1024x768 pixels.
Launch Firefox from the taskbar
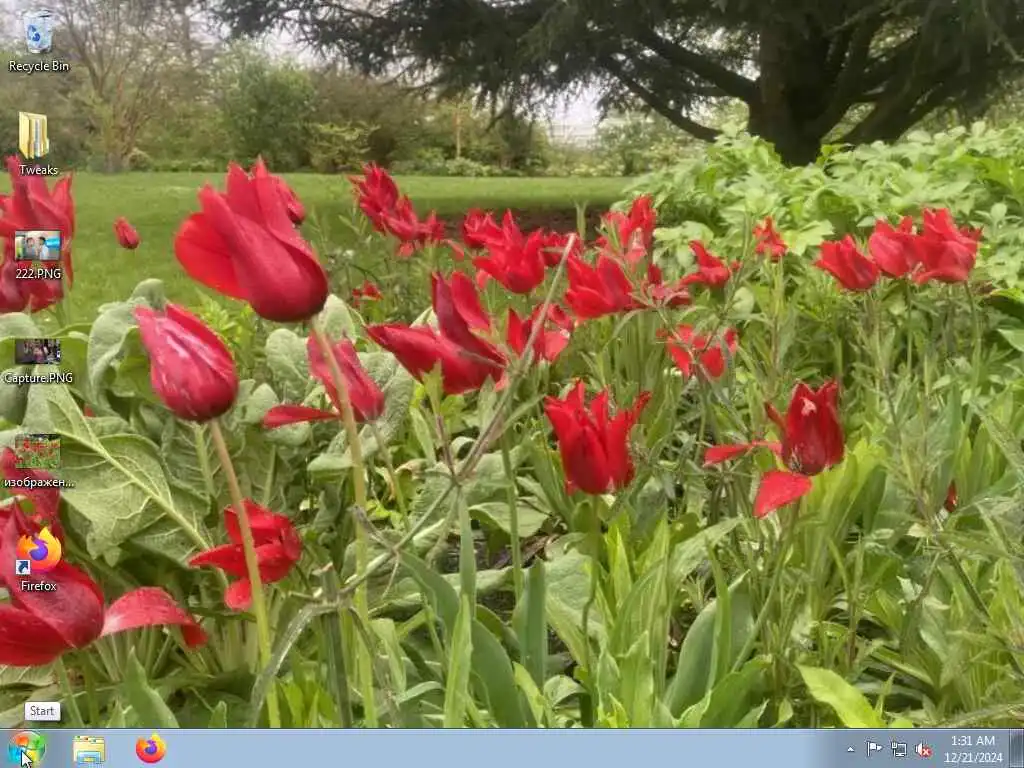click(x=151, y=749)
